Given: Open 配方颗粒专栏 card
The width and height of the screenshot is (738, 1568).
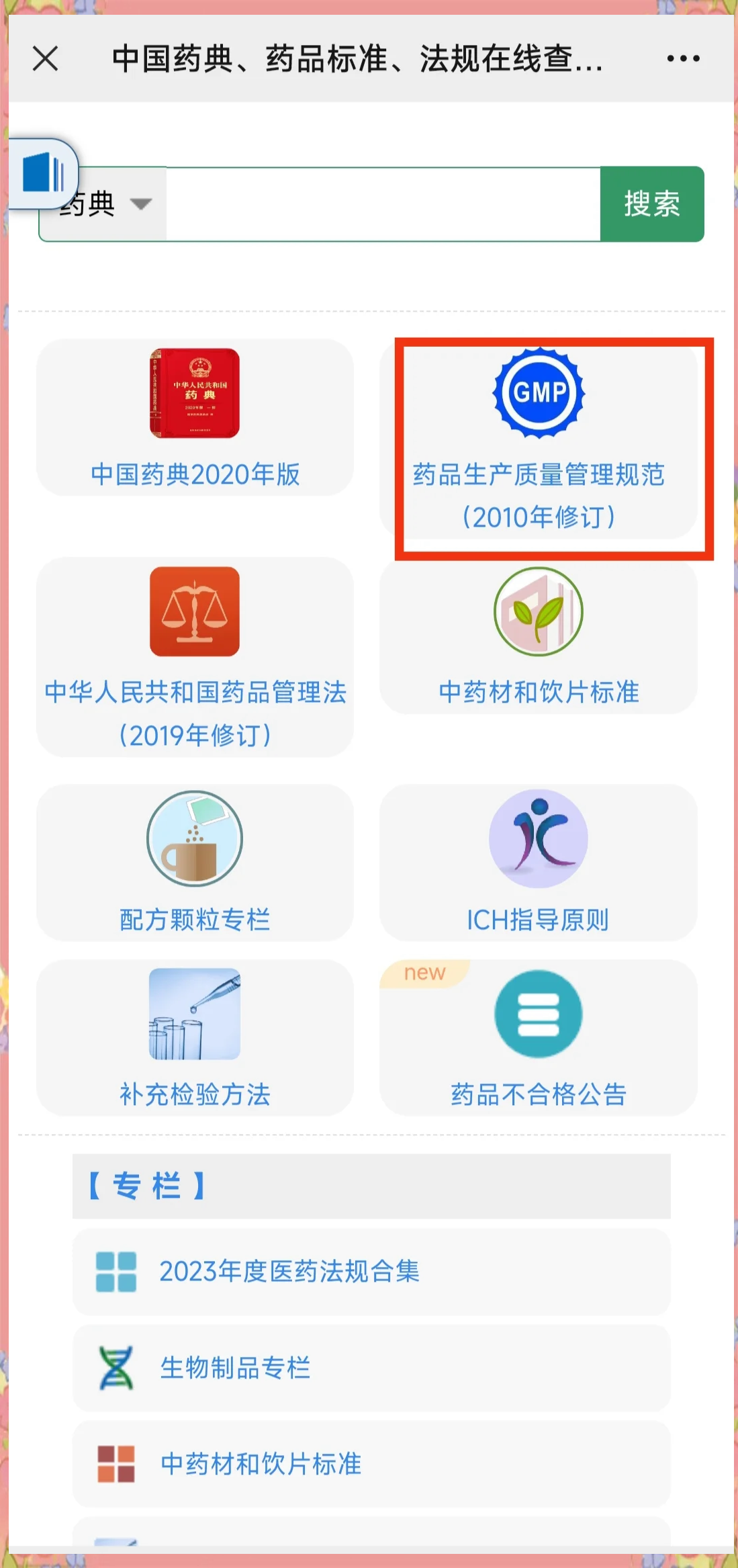Looking at the screenshot, I should point(195,863).
